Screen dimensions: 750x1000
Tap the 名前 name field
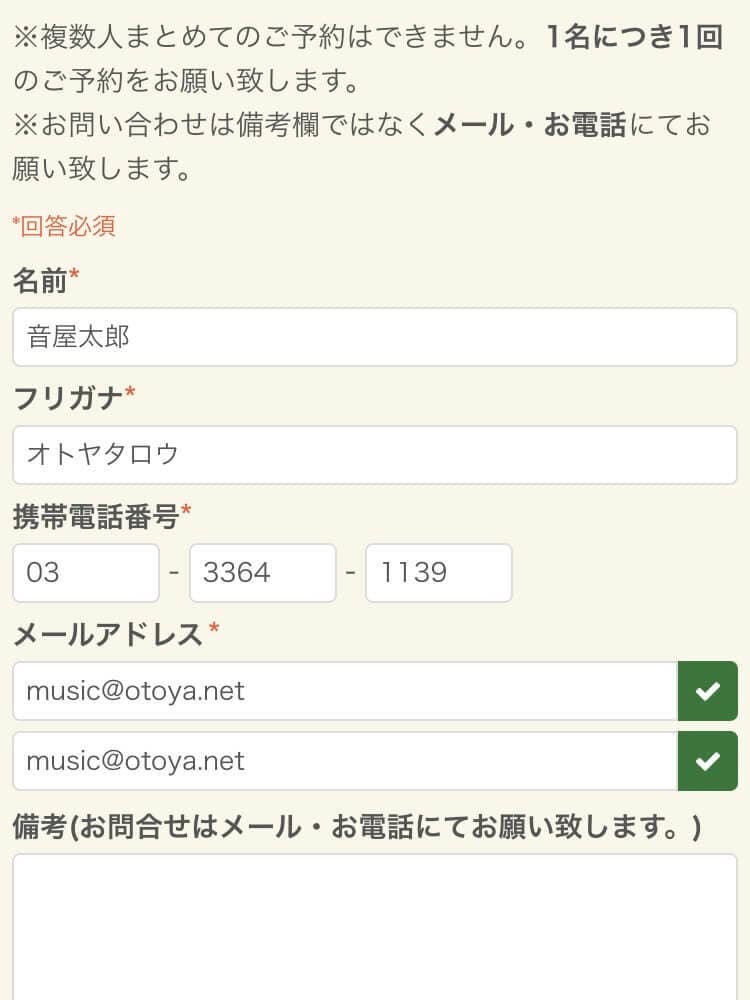click(x=374, y=337)
